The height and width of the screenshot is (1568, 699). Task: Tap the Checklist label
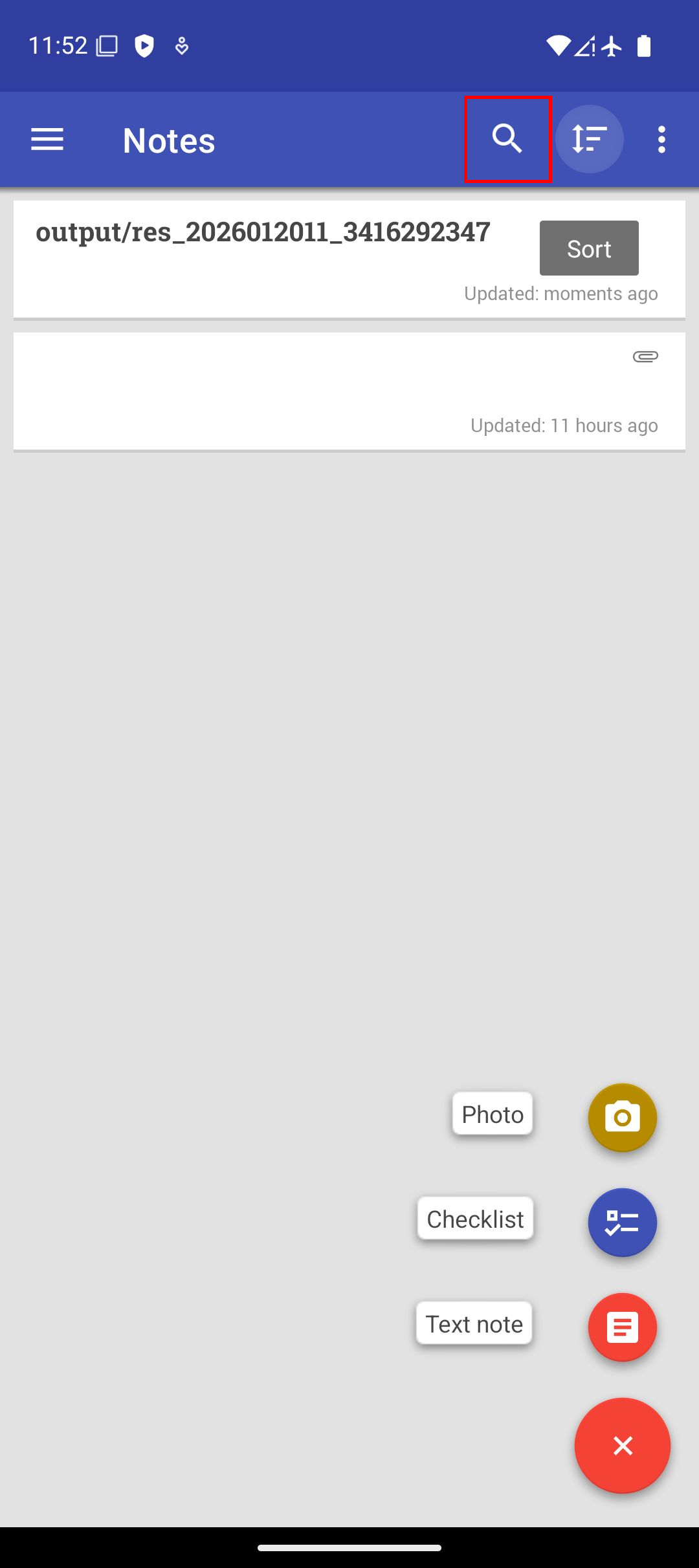click(x=475, y=1219)
